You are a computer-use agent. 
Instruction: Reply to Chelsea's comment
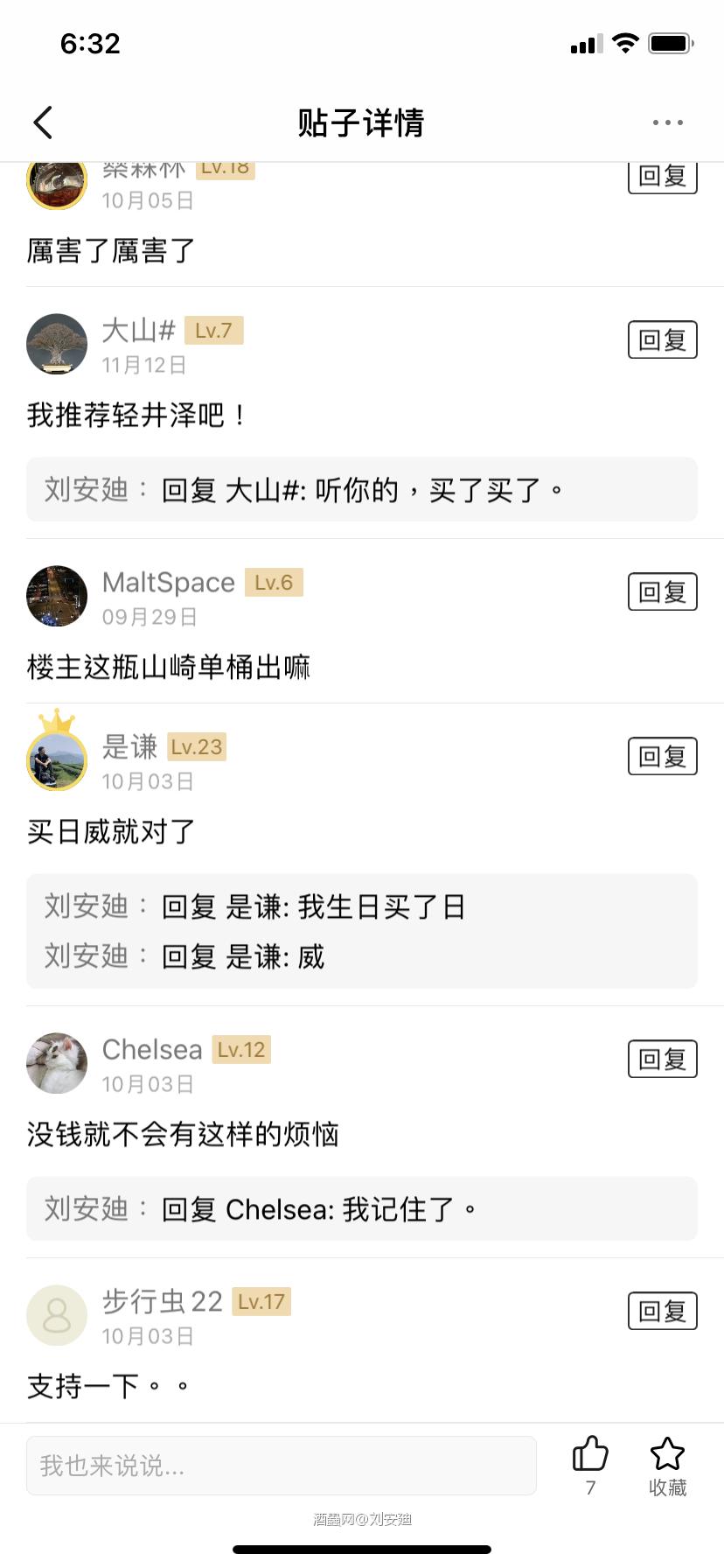[662, 1058]
